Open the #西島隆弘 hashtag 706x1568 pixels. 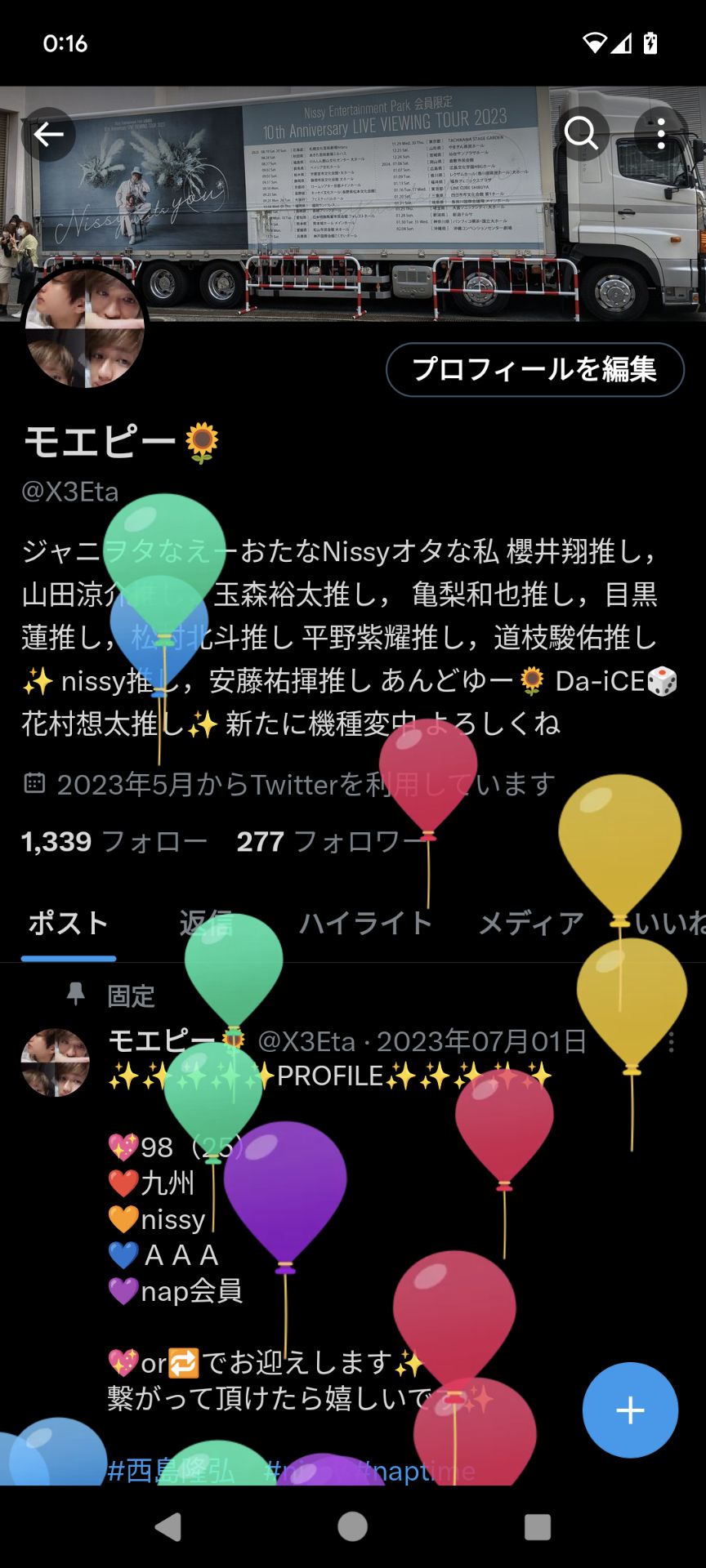pyautogui.click(x=172, y=1471)
